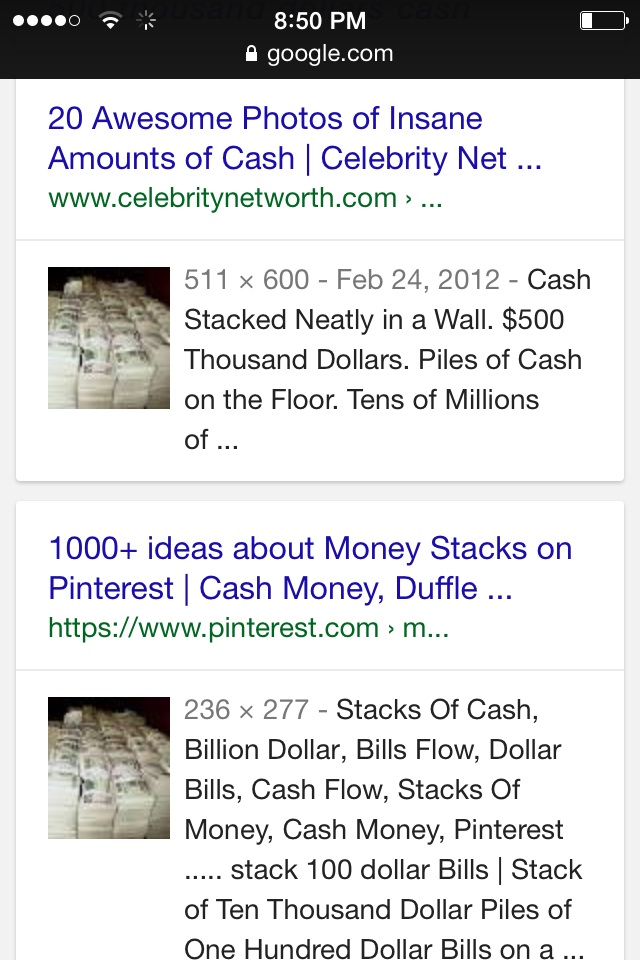Screen dimensions: 640x960
Task: Tap the 236 × 277 Pinterest cash thumbnail
Action: click(109, 768)
